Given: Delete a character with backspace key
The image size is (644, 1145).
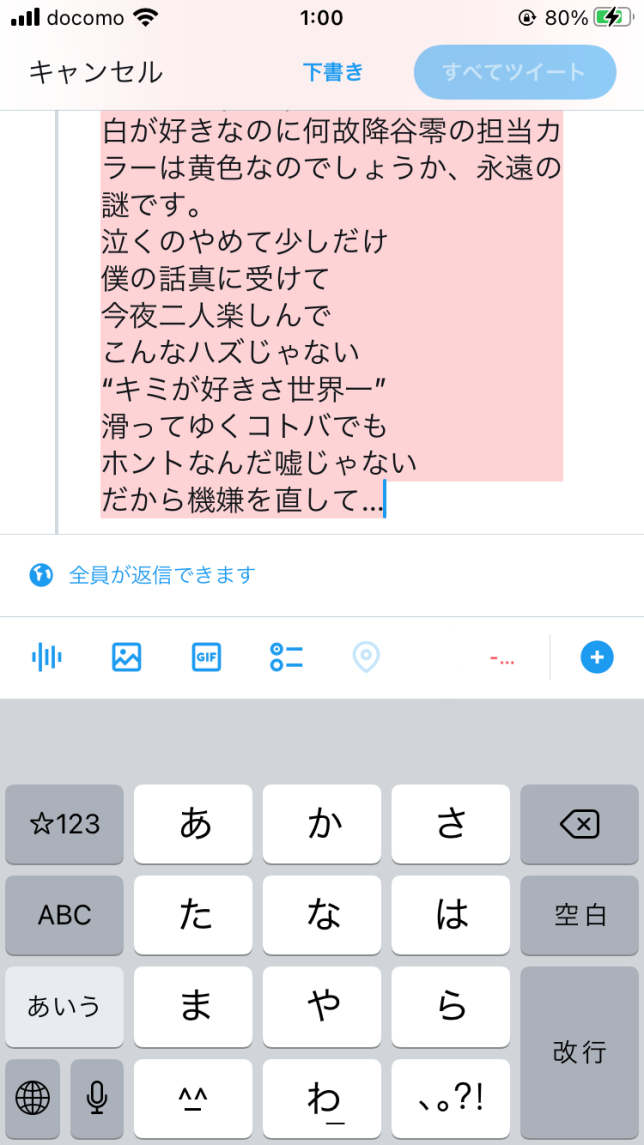Looking at the screenshot, I should pos(579,824).
